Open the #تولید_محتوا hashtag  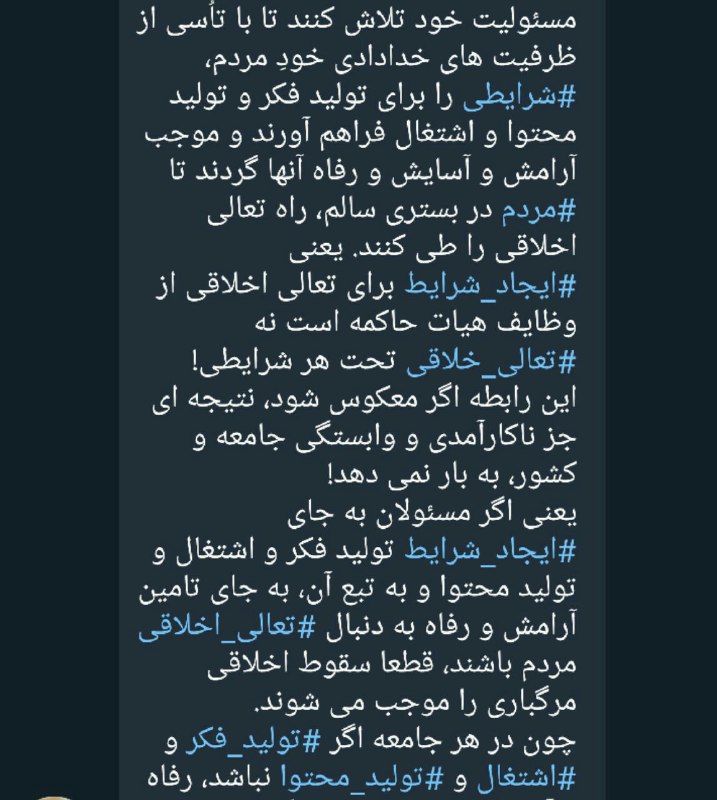(x=363, y=776)
